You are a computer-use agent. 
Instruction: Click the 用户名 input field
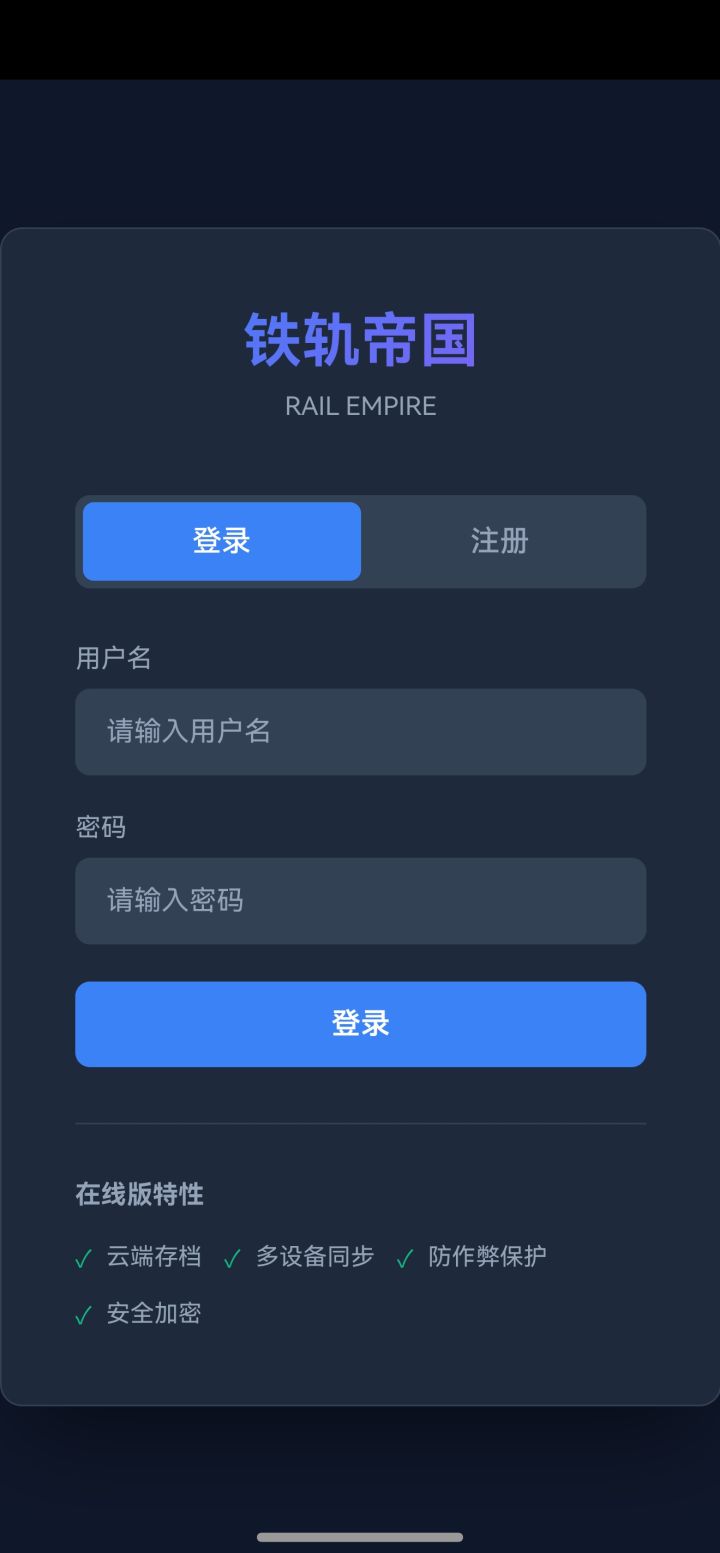[x=360, y=732]
